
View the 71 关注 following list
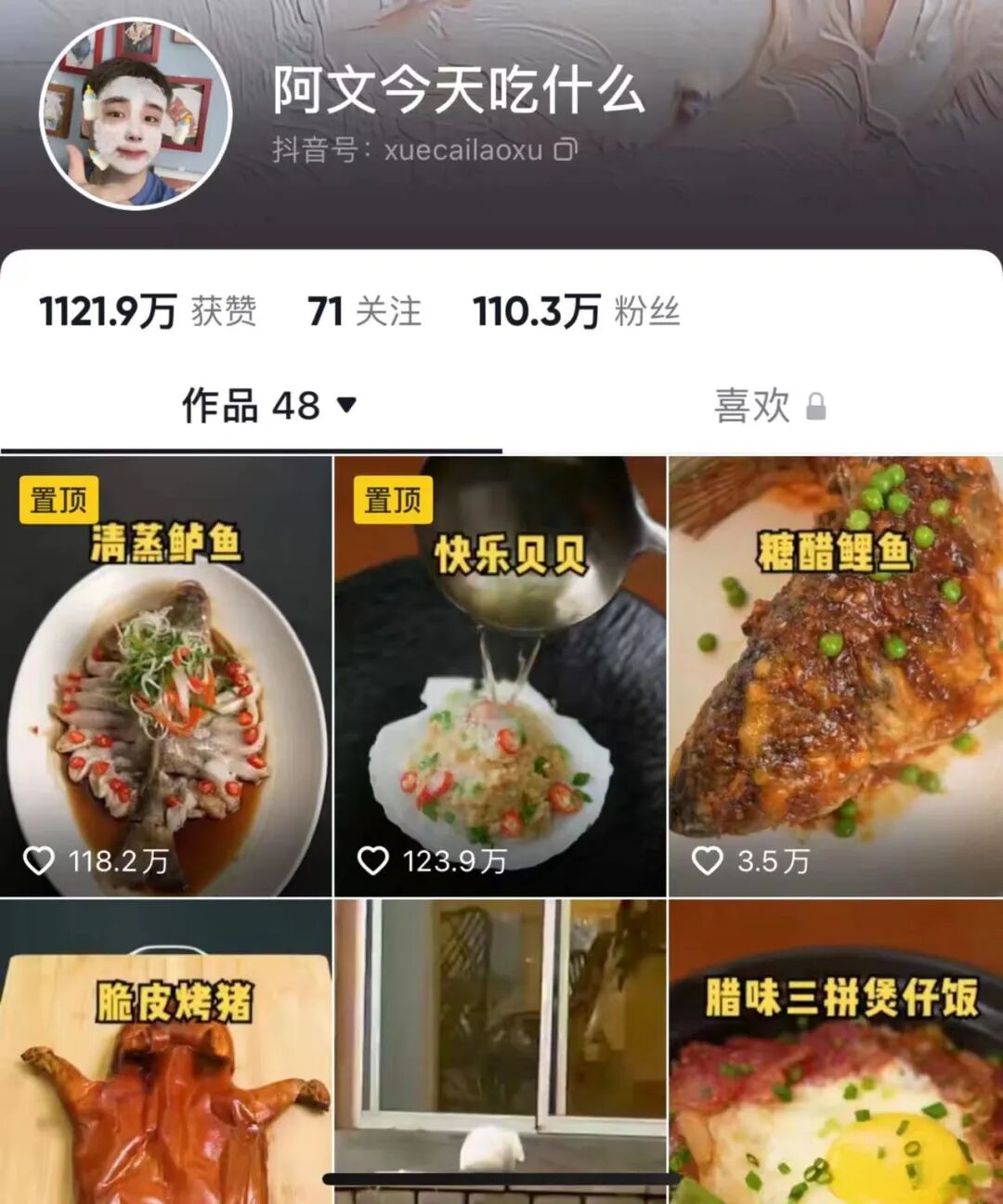[365, 311]
